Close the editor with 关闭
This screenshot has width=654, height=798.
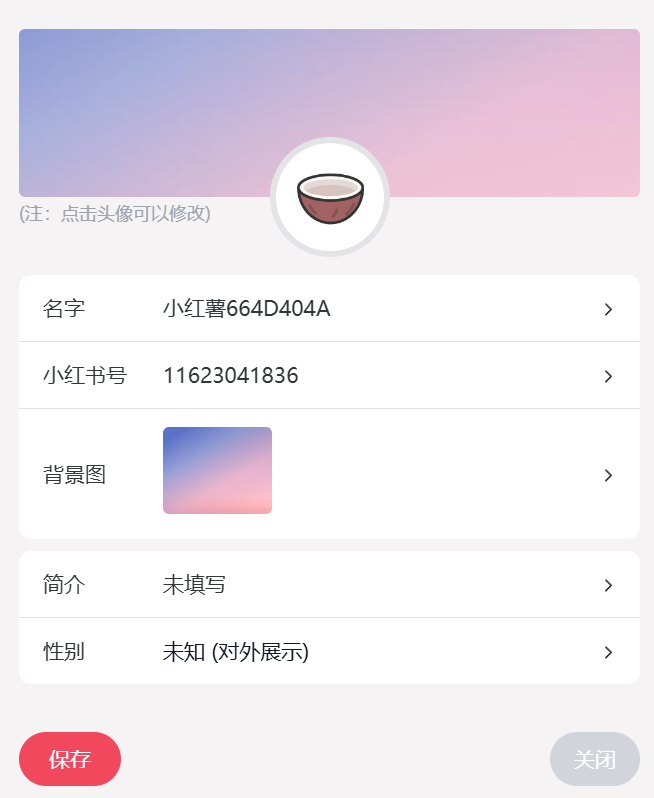594,759
